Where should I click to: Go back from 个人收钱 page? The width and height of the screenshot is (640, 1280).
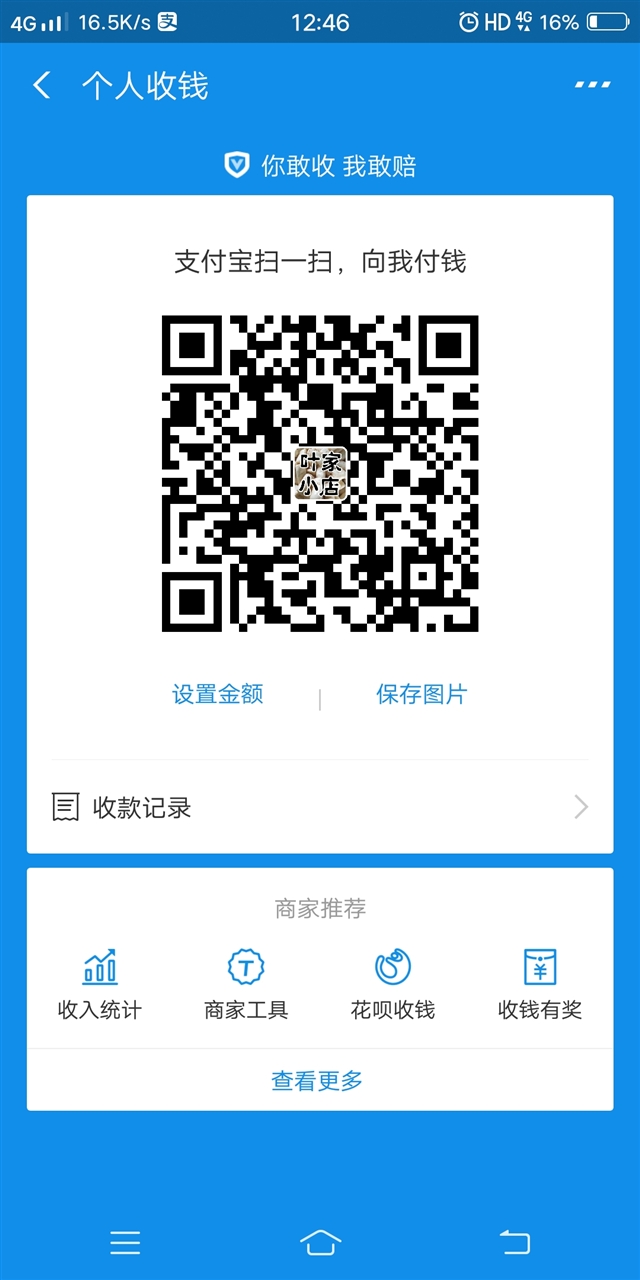pyautogui.click(x=42, y=86)
